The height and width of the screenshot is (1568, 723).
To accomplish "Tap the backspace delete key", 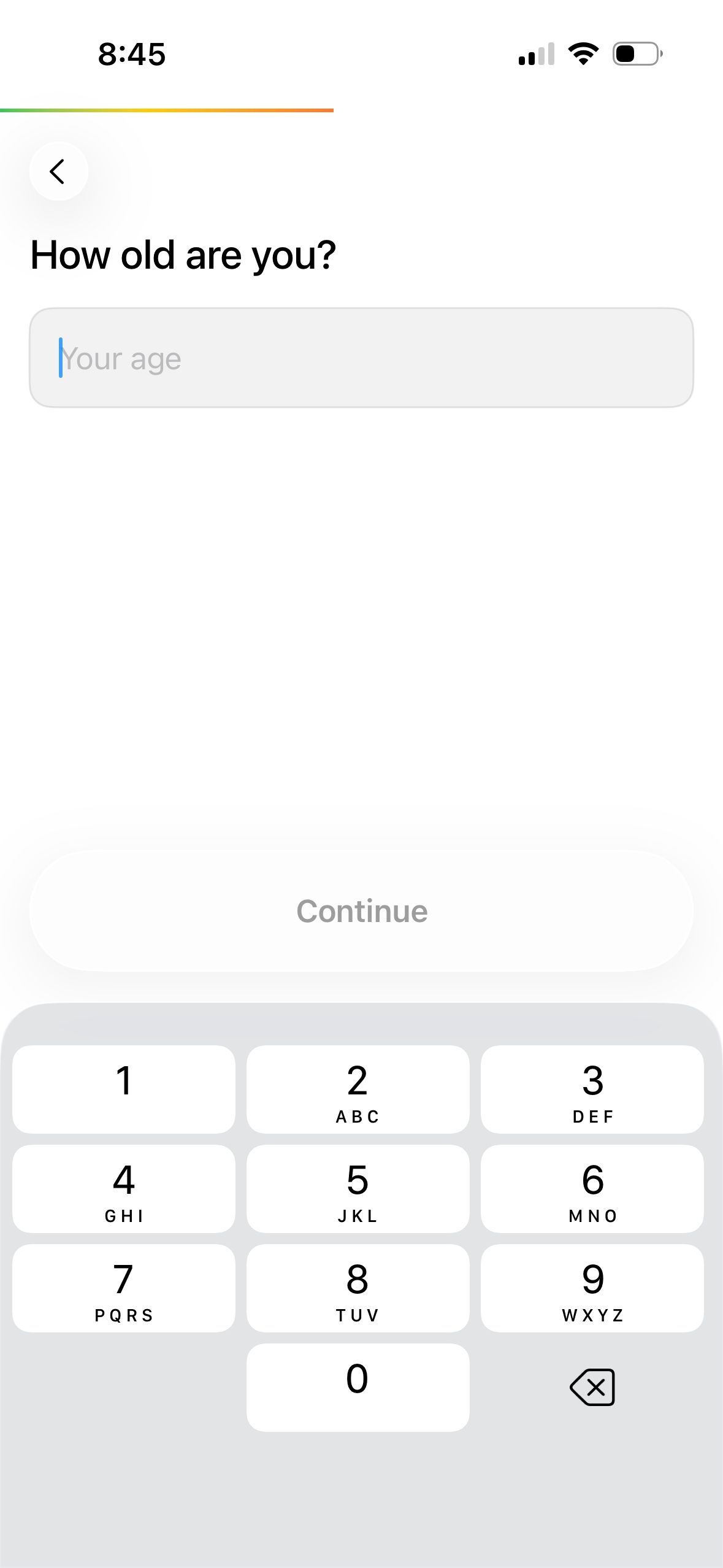I will 592,1385.
